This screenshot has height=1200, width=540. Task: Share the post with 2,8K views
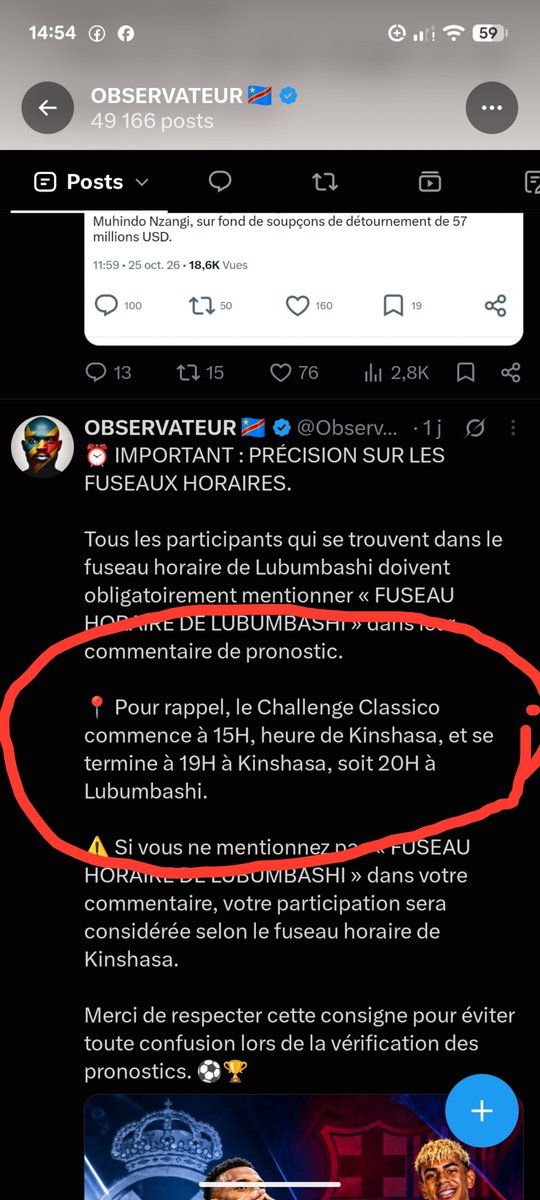pyautogui.click(x=510, y=372)
